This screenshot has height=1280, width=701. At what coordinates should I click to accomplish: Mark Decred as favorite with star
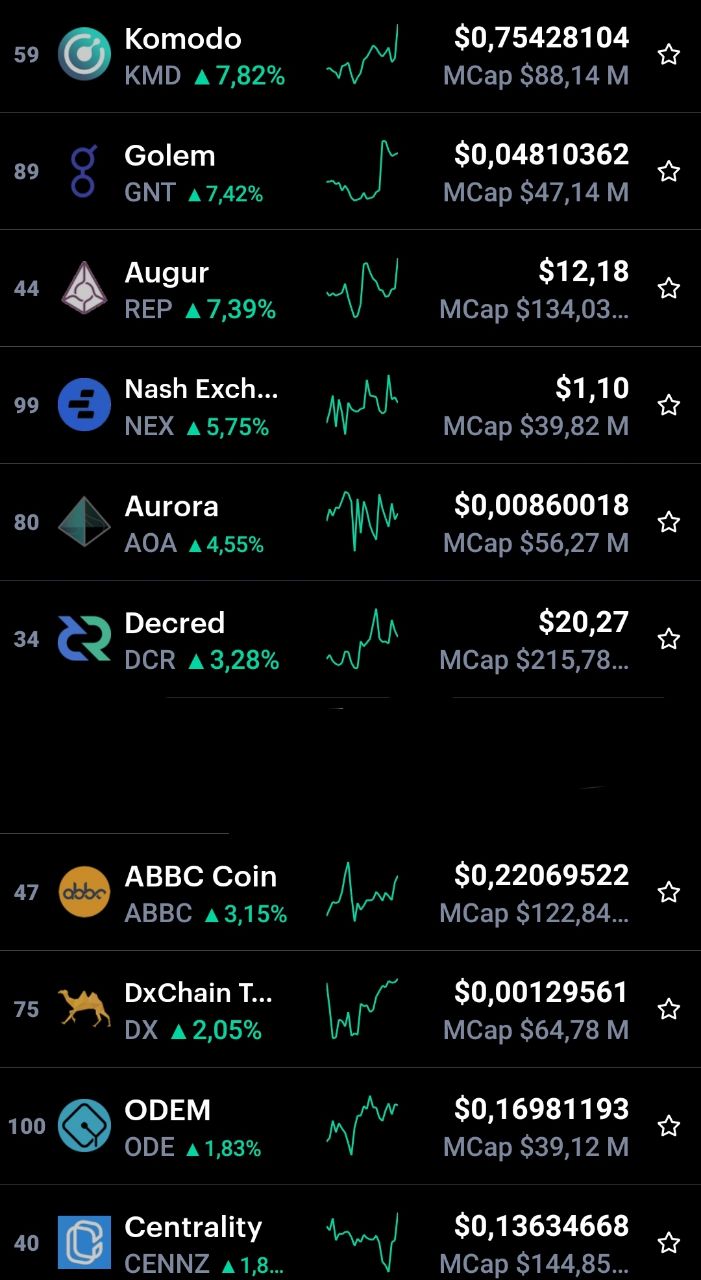(669, 639)
